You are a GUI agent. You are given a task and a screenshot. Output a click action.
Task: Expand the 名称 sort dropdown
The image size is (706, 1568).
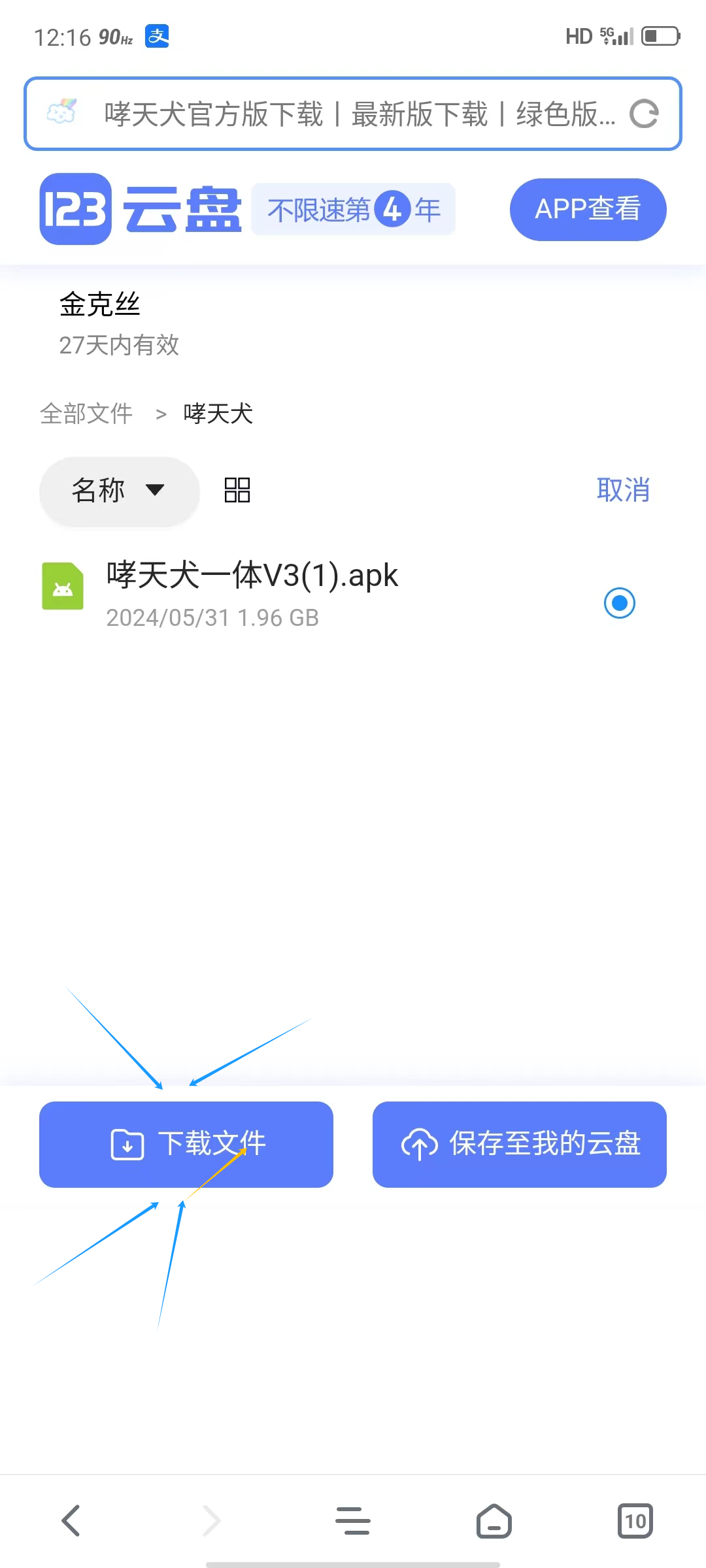click(119, 491)
